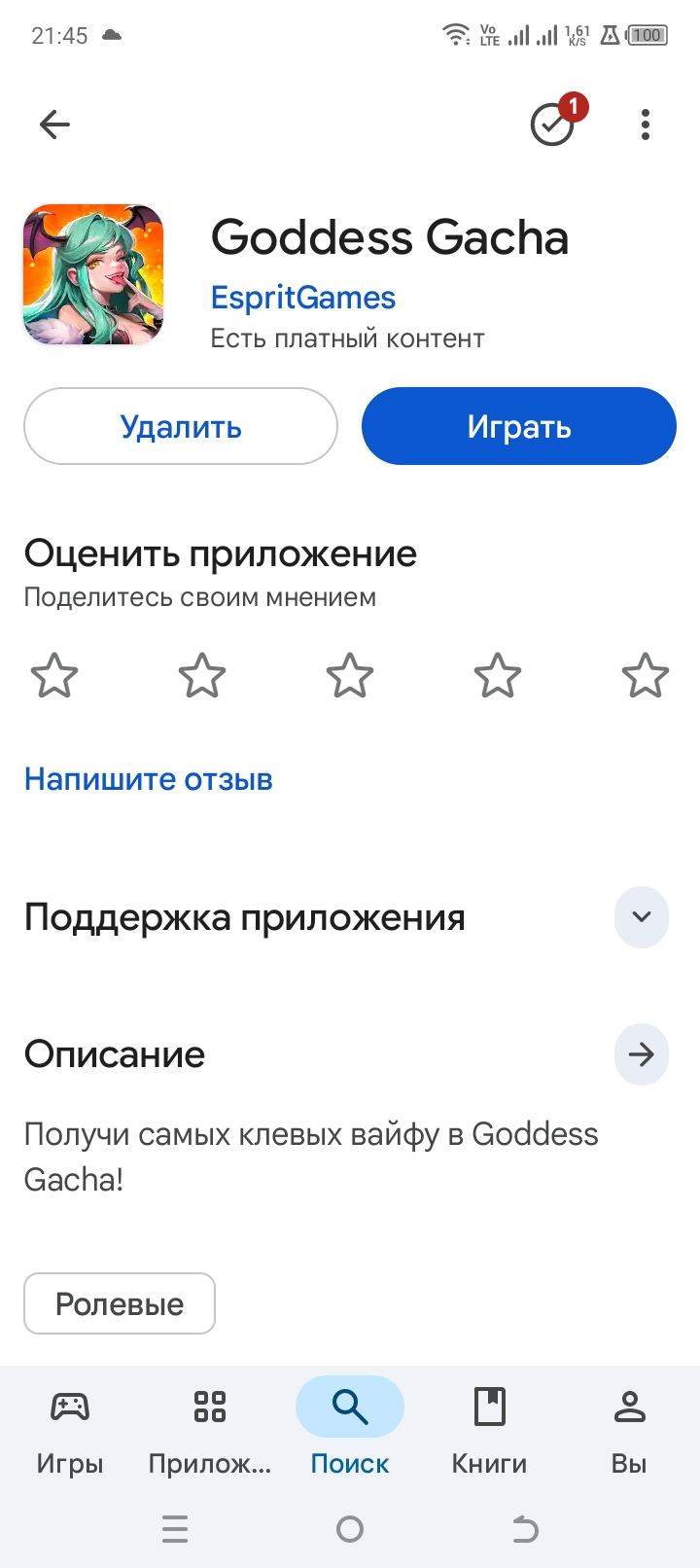Viewport: 700px width, 1568px height.
Task: Switch to the Книги tab
Action: [x=490, y=1431]
